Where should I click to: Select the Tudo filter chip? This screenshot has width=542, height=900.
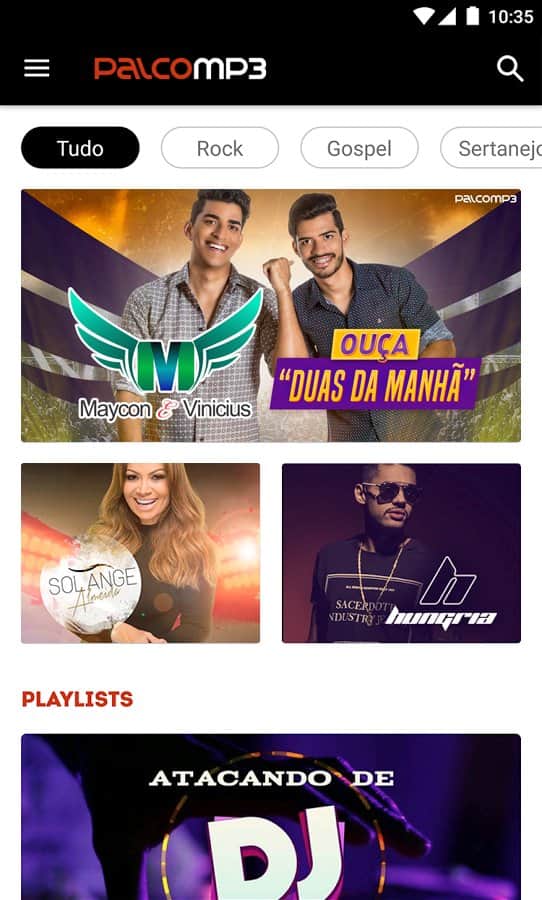(80, 148)
